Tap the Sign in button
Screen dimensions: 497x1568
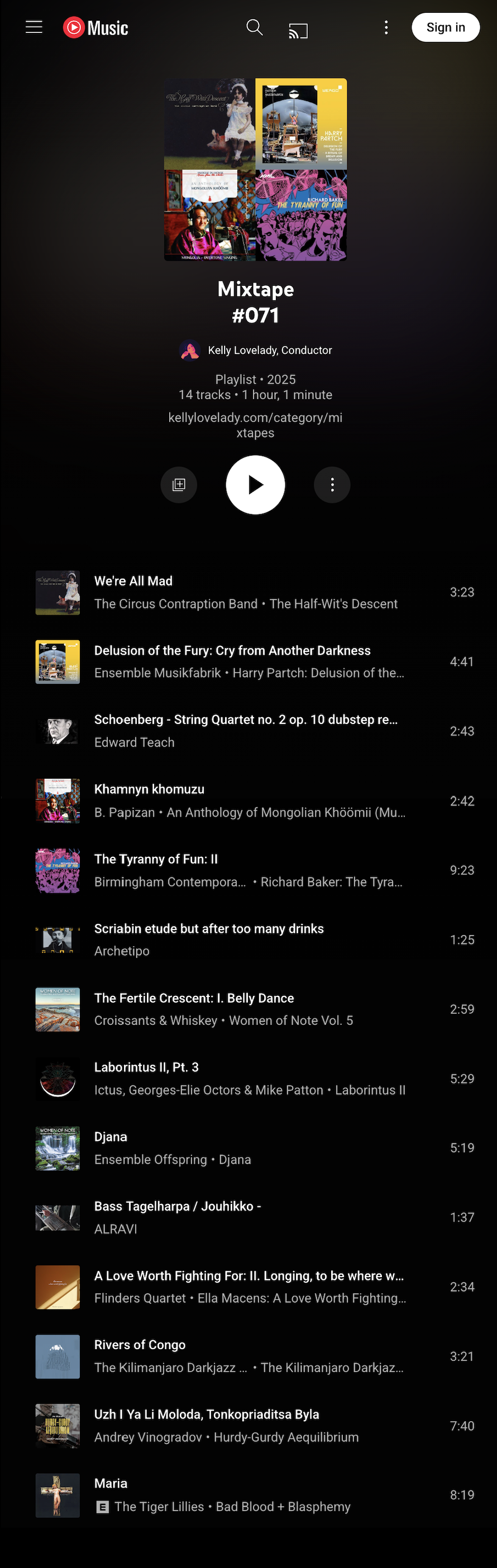tap(445, 27)
